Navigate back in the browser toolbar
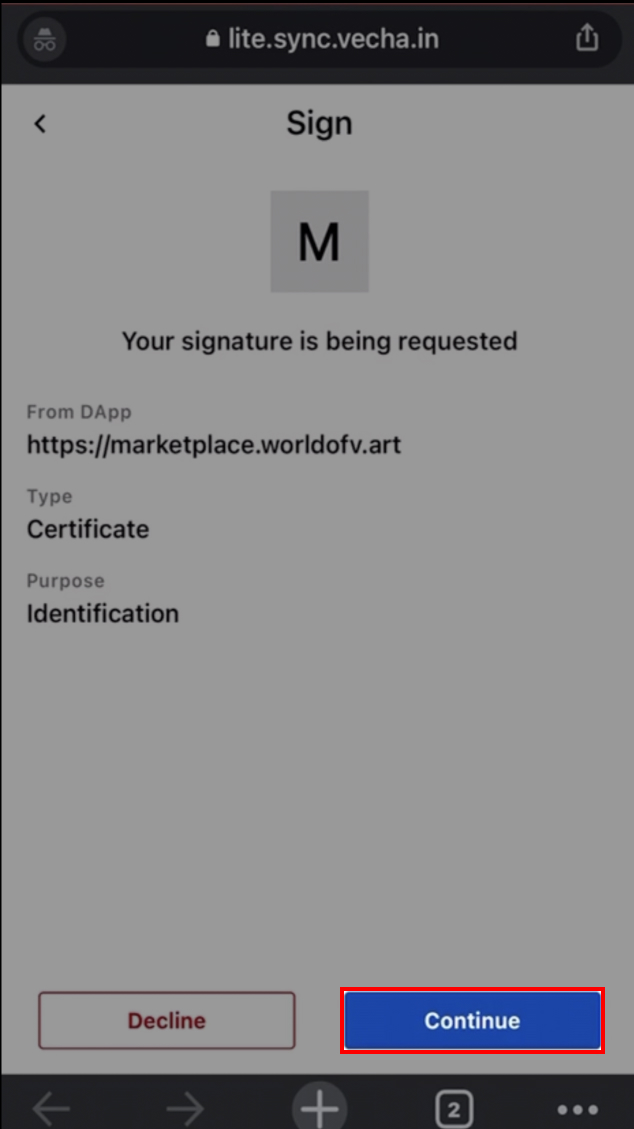Image resolution: width=634 pixels, height=1129 pixels. point(51,1108)
